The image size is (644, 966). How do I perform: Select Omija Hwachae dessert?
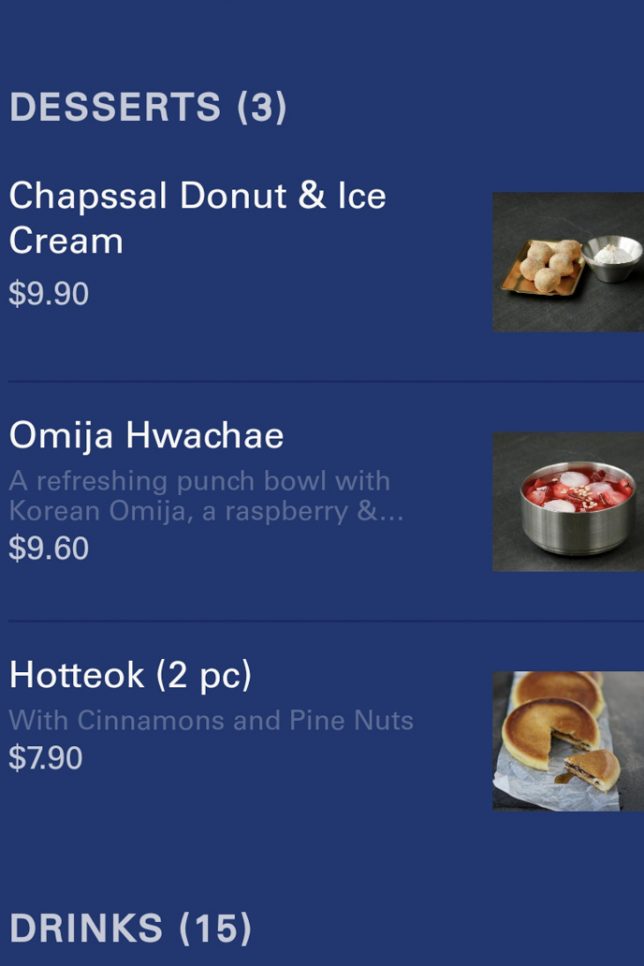(x=147, y=436)
